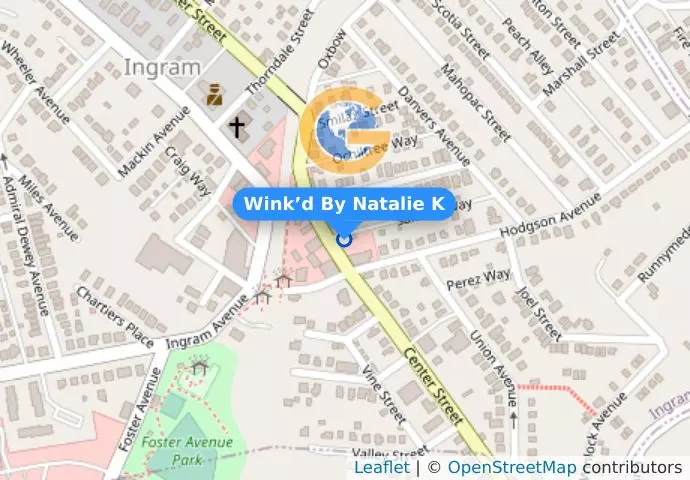Tap the Wink'd By Natalie K marker
Screen dimensions: 690x480
click(x=344, y=238)
